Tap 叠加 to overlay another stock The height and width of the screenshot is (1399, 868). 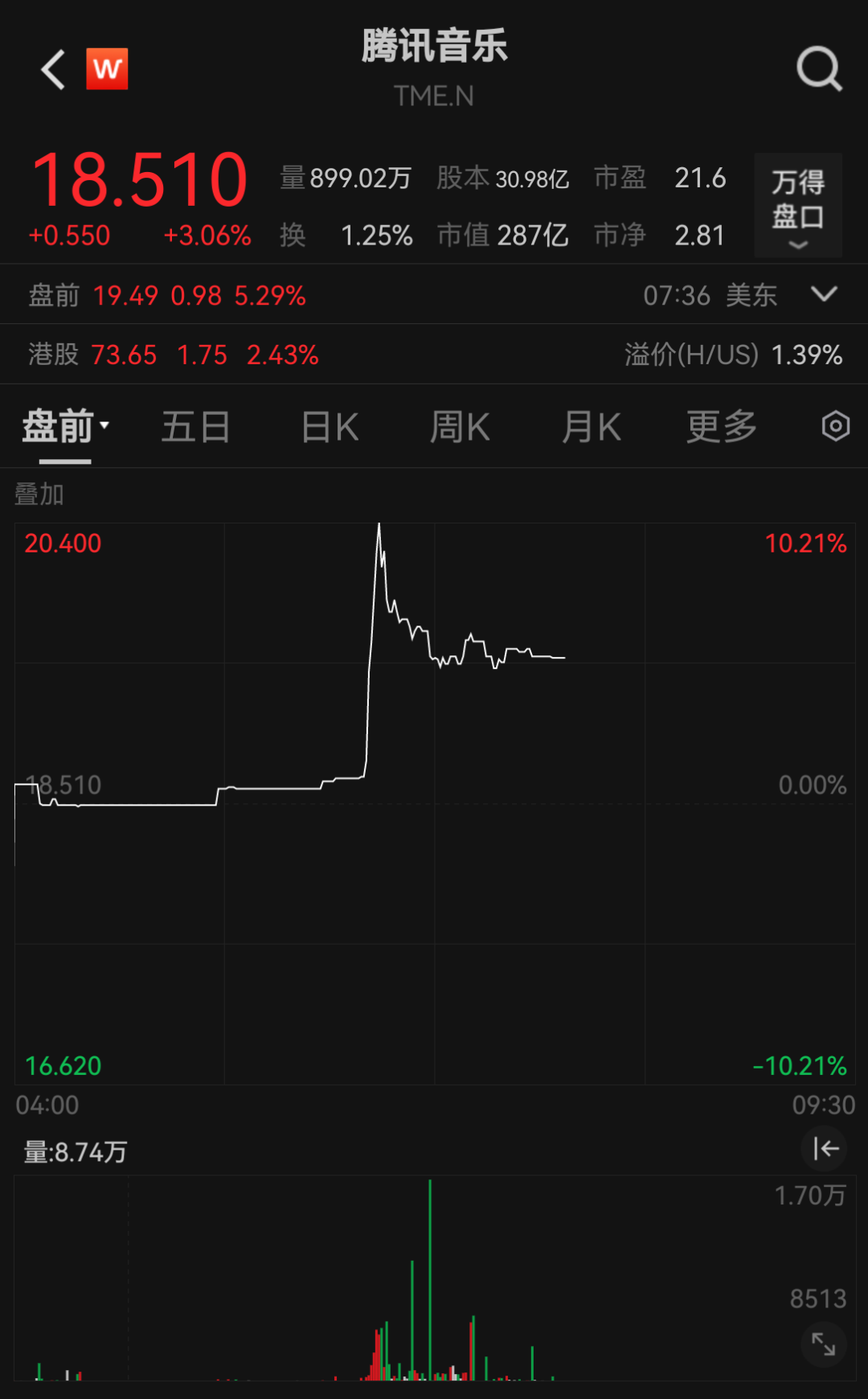click(x=39, y=494)
